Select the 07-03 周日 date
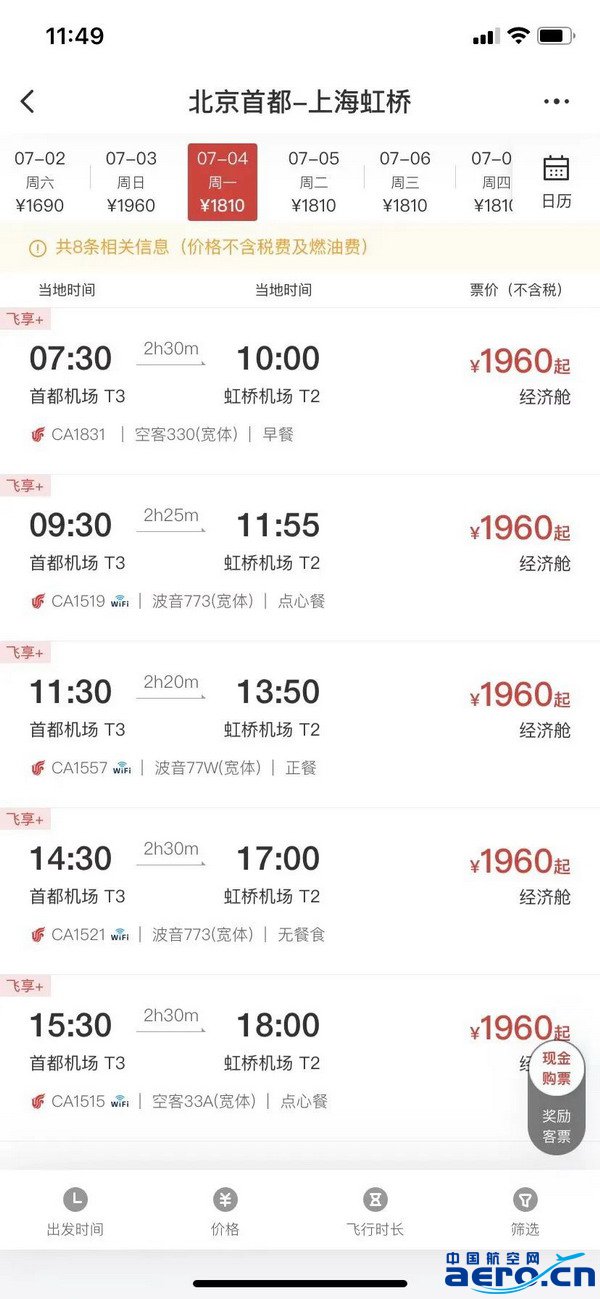 point(131,181)
